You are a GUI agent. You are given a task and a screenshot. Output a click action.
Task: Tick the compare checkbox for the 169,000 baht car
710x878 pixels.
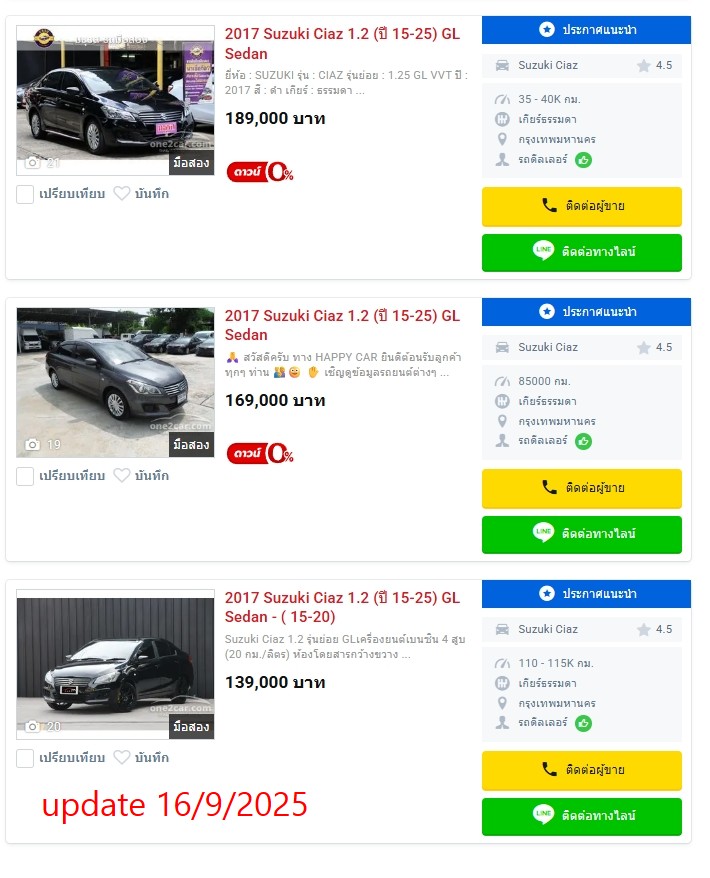coord(25,476)
